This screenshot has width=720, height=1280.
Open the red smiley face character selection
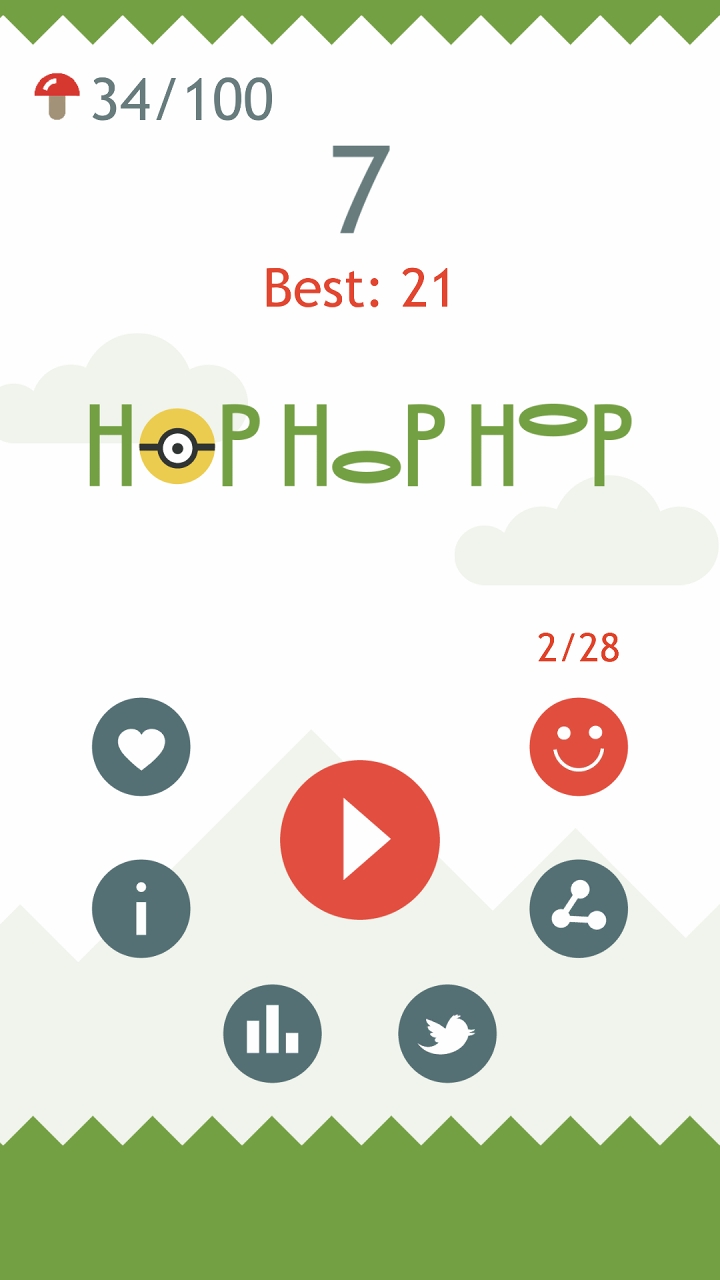[x=579, y=747]
